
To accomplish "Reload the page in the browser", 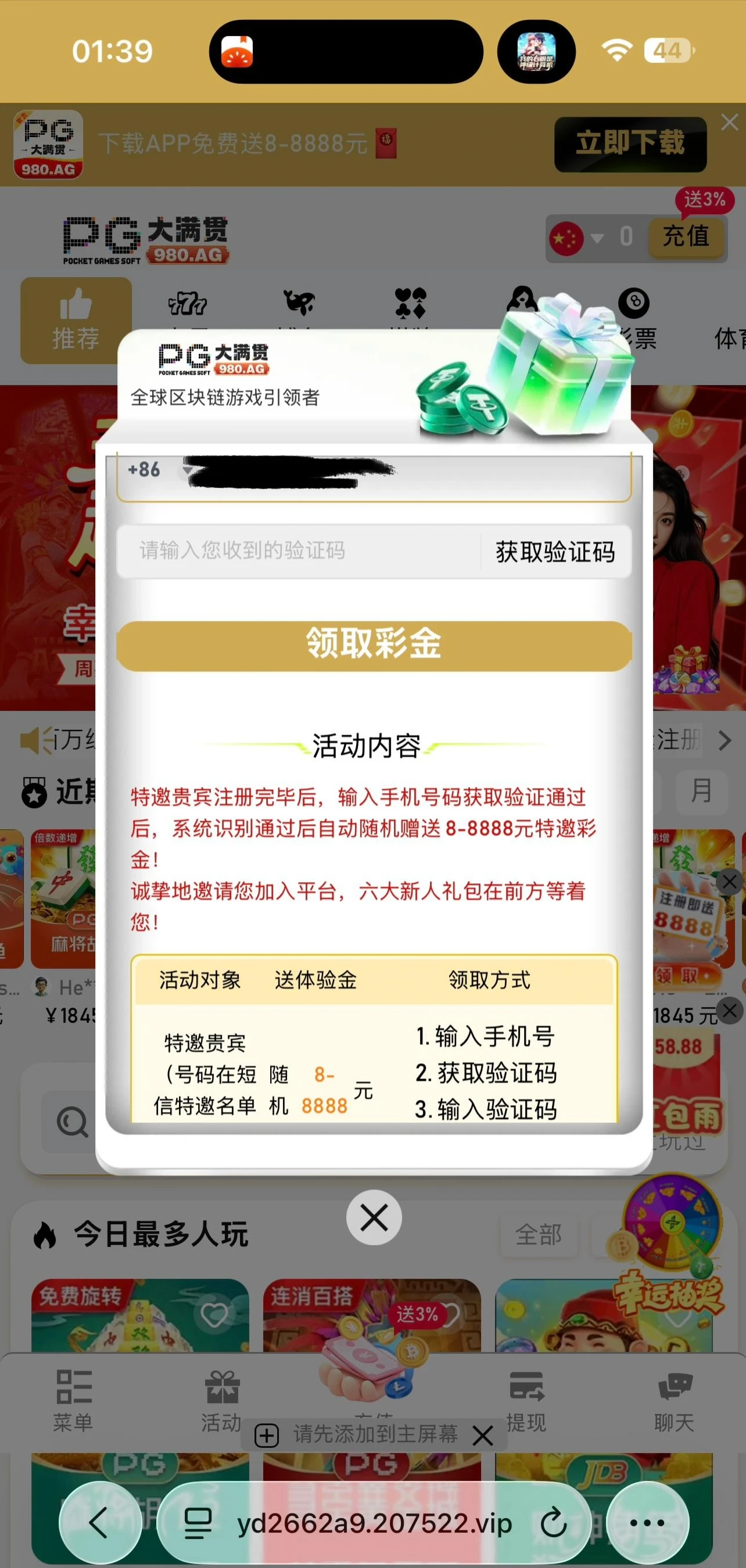I will (x=553, y=1523).
